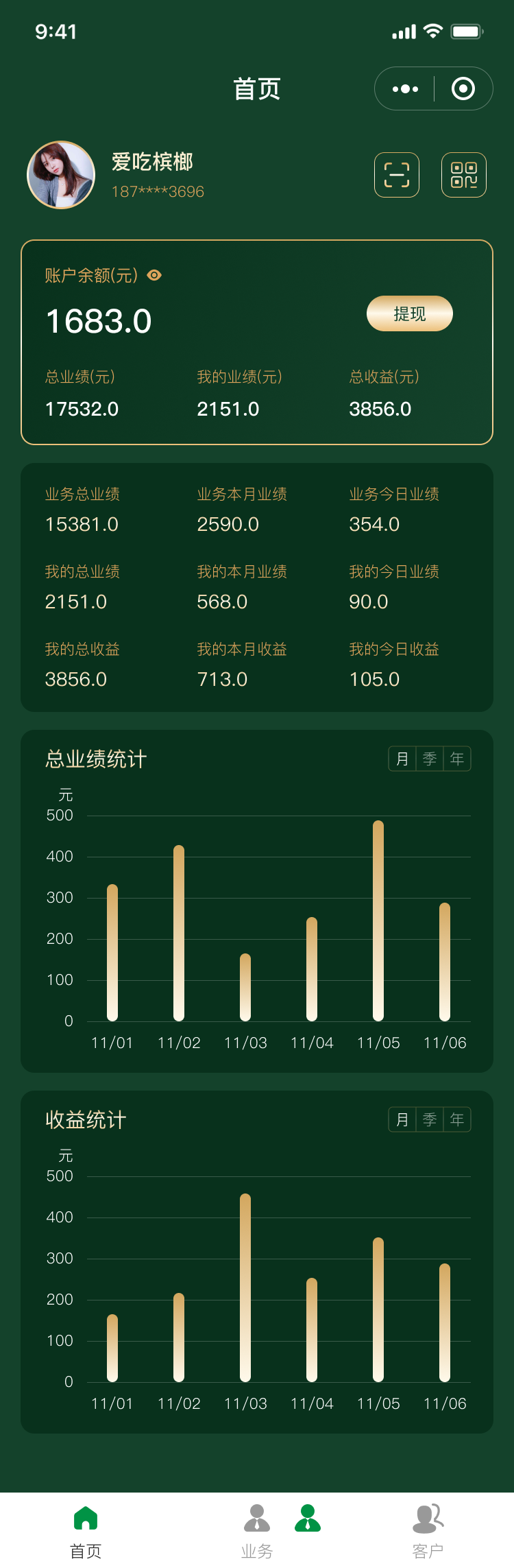
Task: Switch to the 业务 tab
Action: 257,1531
